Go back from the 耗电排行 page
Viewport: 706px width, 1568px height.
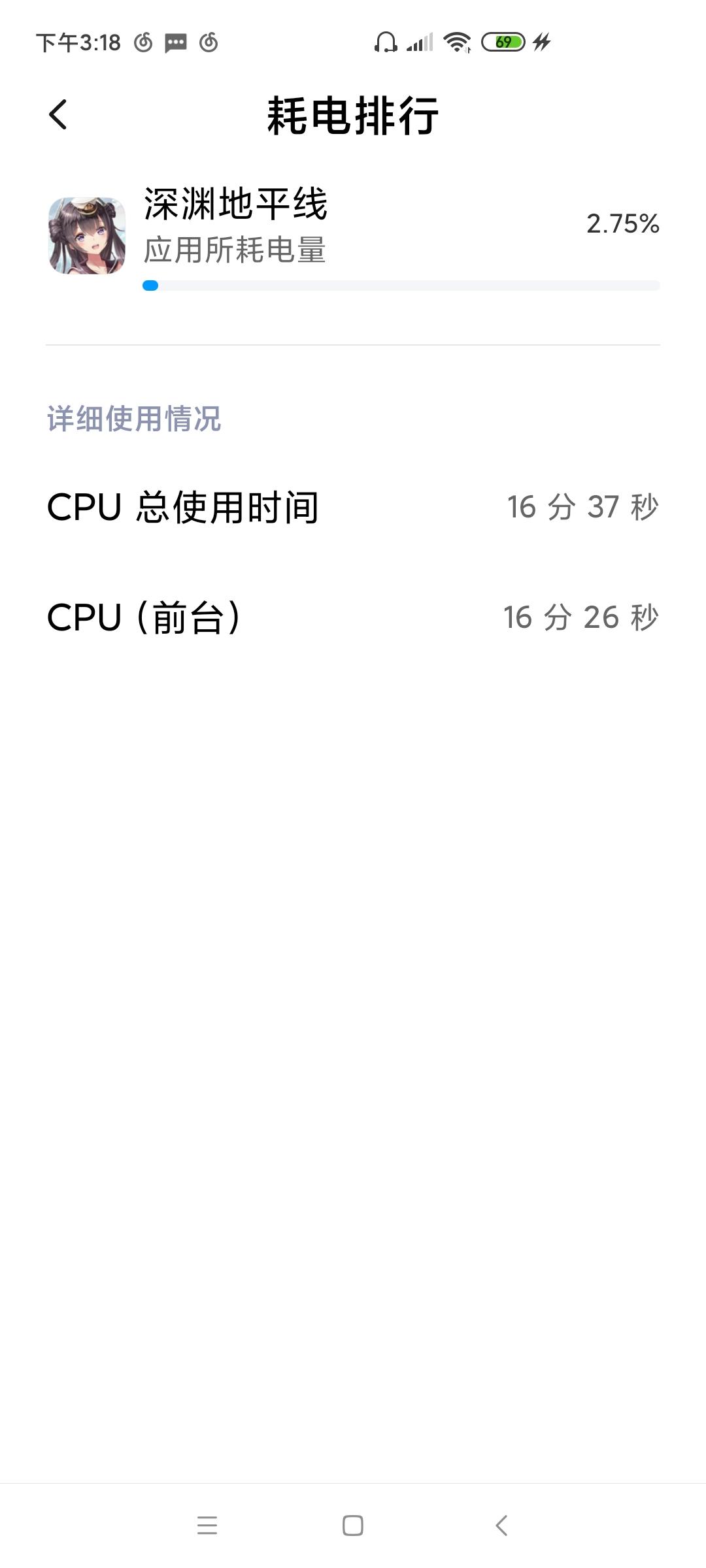tap(58, 115)
